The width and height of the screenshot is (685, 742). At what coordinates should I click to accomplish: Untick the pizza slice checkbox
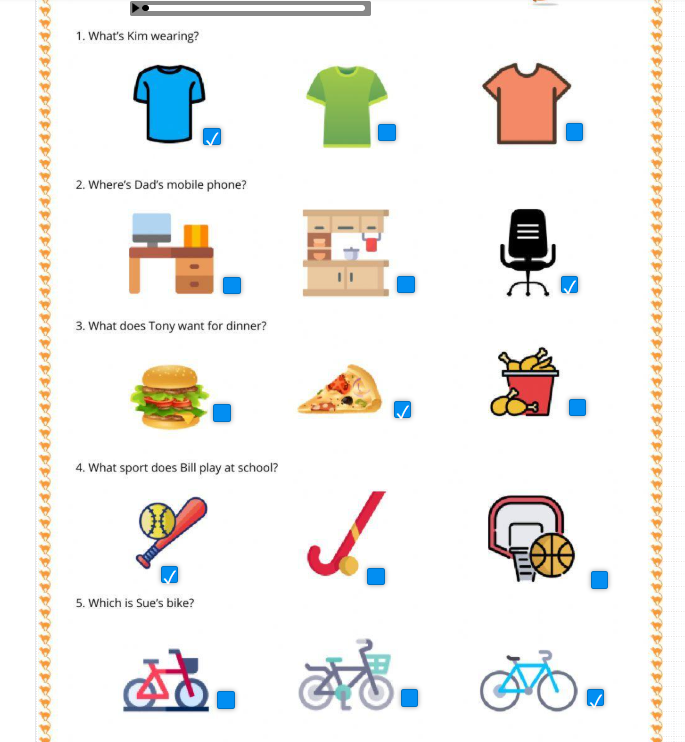coord(402,410)
